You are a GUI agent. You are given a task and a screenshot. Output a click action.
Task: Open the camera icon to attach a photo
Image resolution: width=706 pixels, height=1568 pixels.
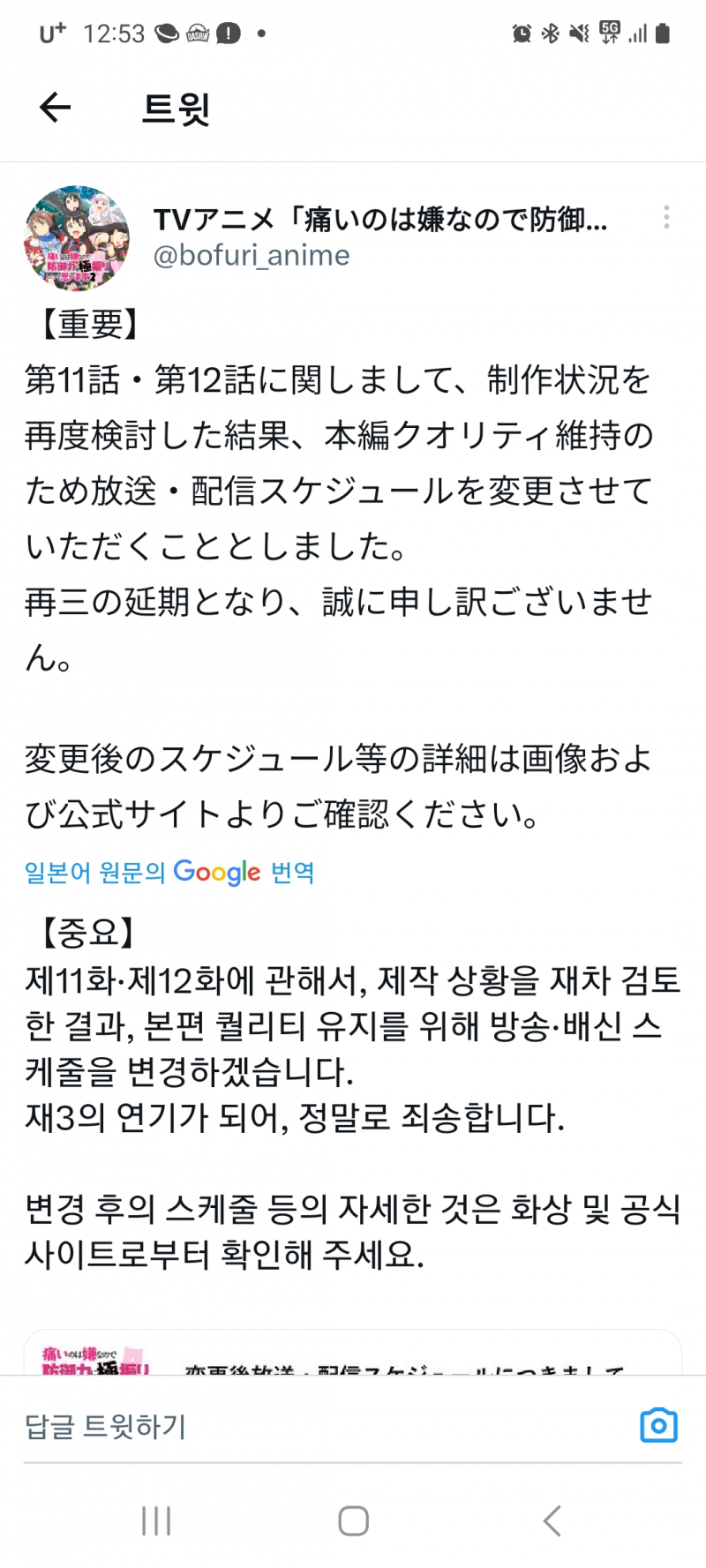(658, 1425)
